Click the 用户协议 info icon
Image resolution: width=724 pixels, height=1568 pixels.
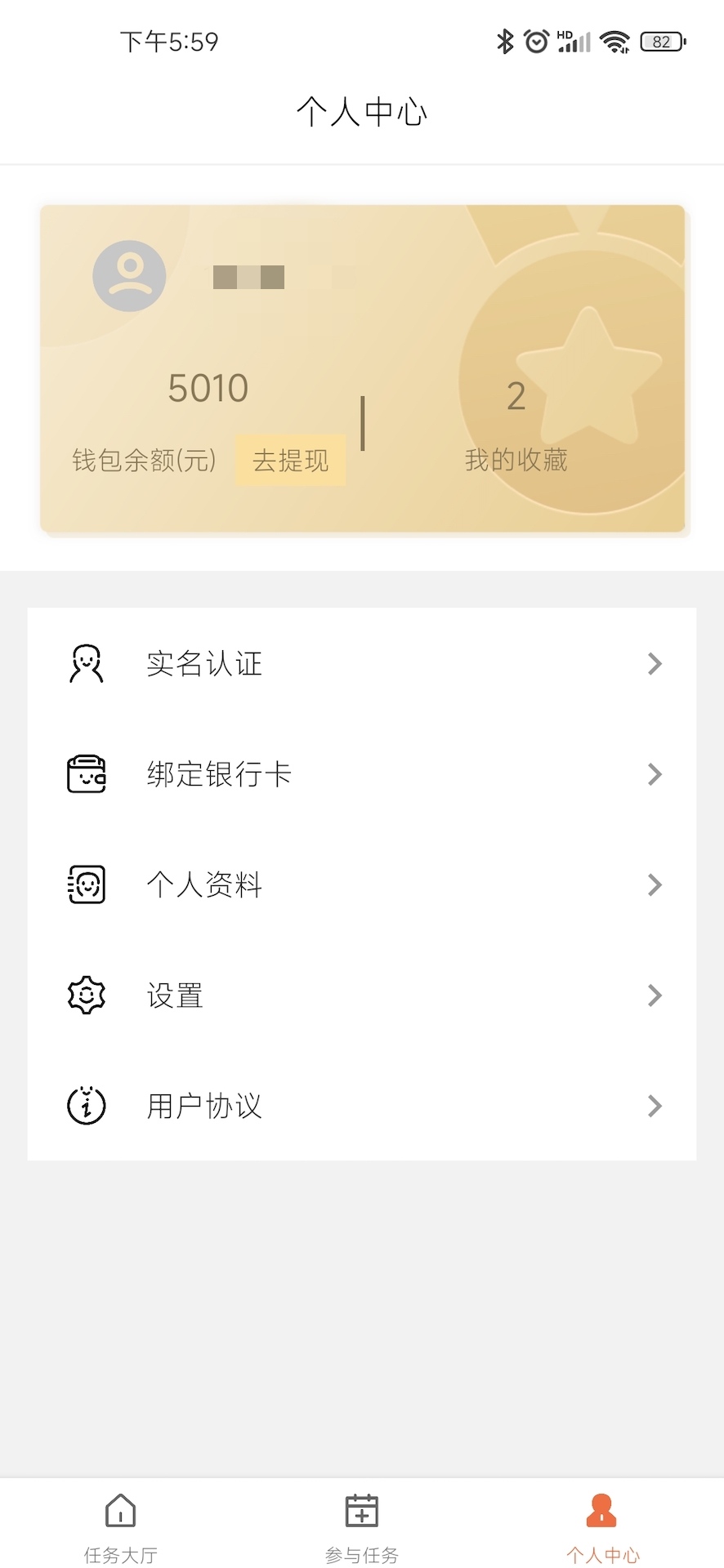point(85,1107)
